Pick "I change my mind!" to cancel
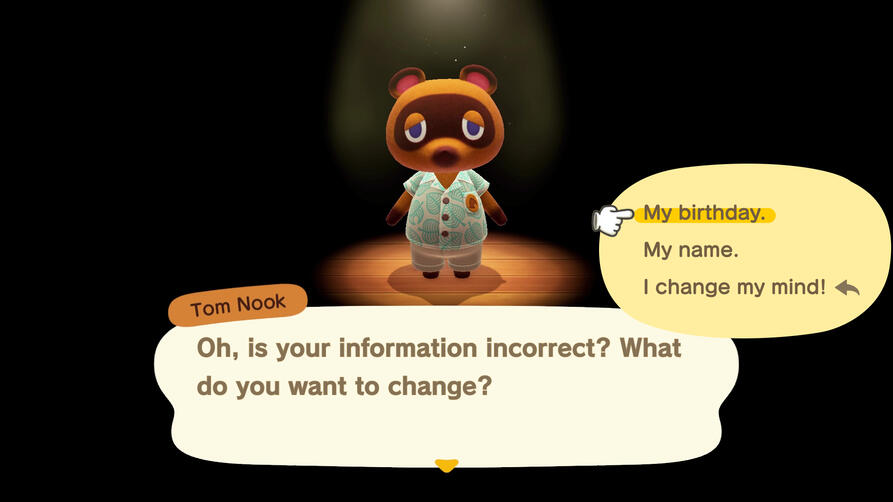The height and width of the screenshot is (502, 893). click(735, 288)
